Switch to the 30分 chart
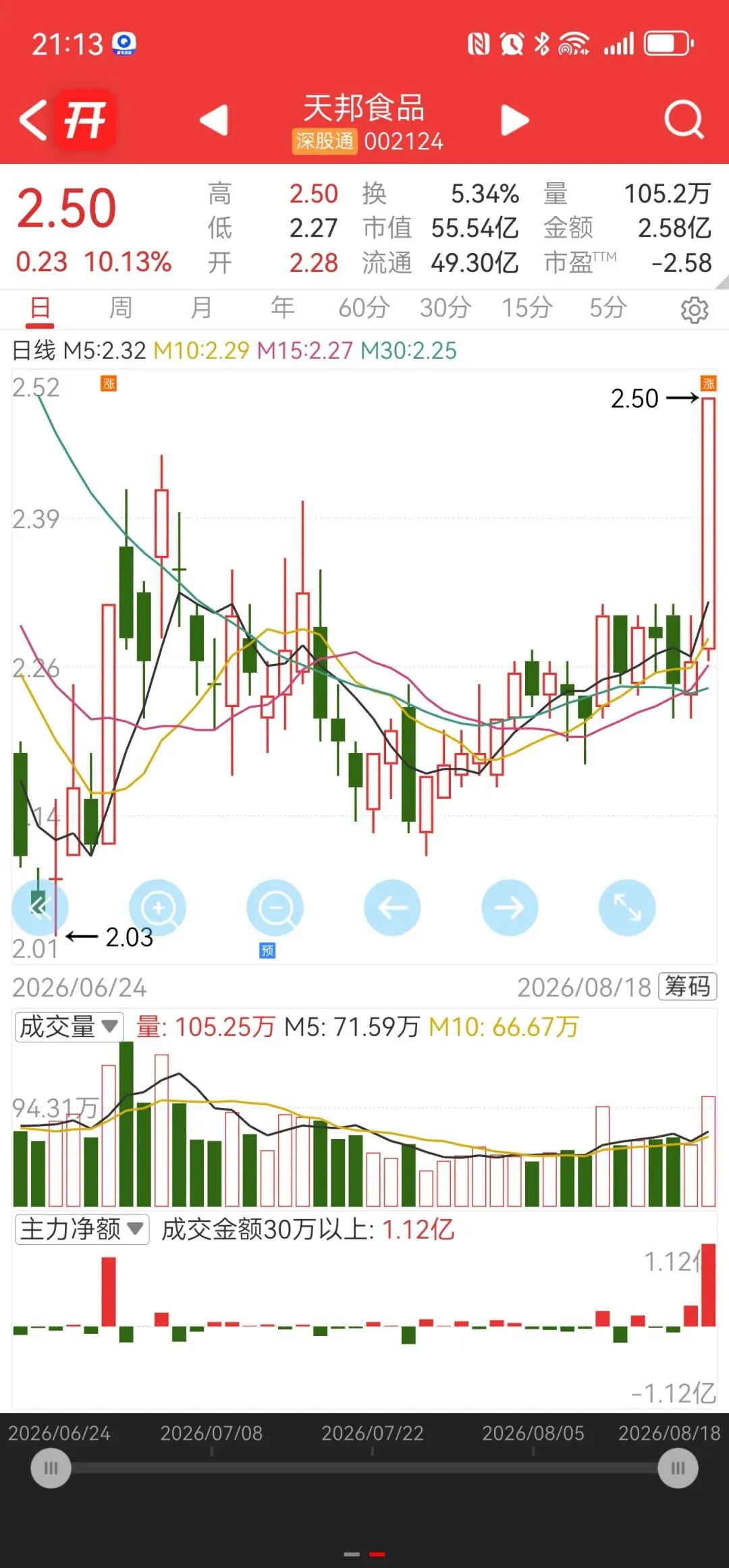The height and width of the screenshot is (1568, 729). click(445, 308)
